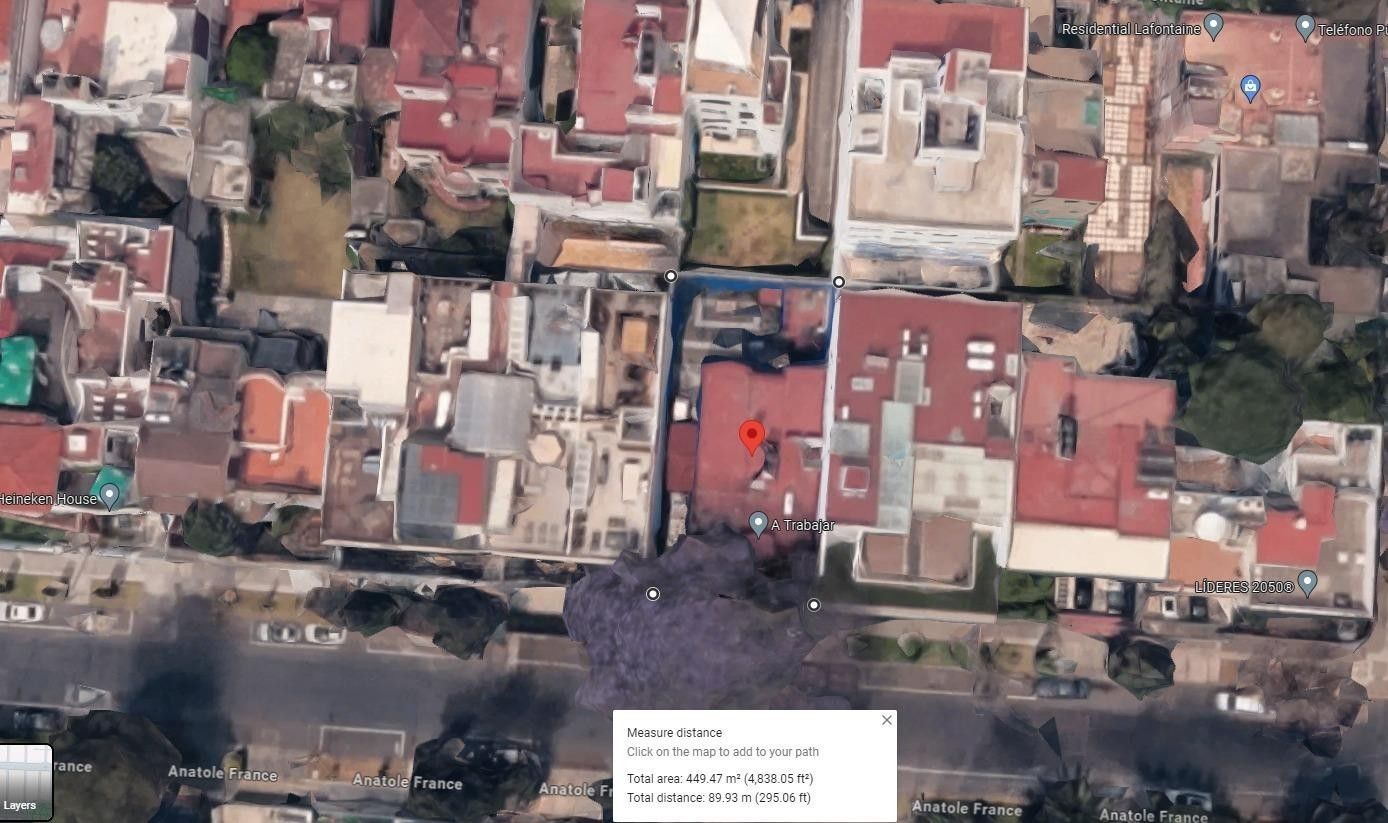1388x823 pixels.
Task: Open the Residencial Lafontaine place pin
Action: tap(1213, 26)
